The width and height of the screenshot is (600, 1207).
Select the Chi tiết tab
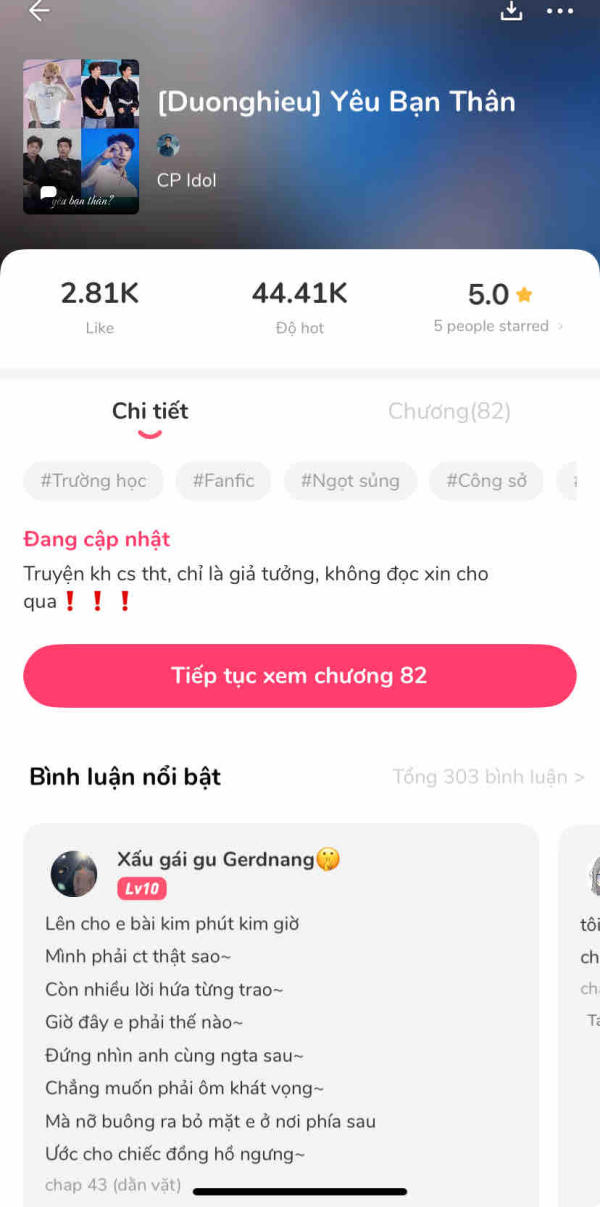pos(150,411)
